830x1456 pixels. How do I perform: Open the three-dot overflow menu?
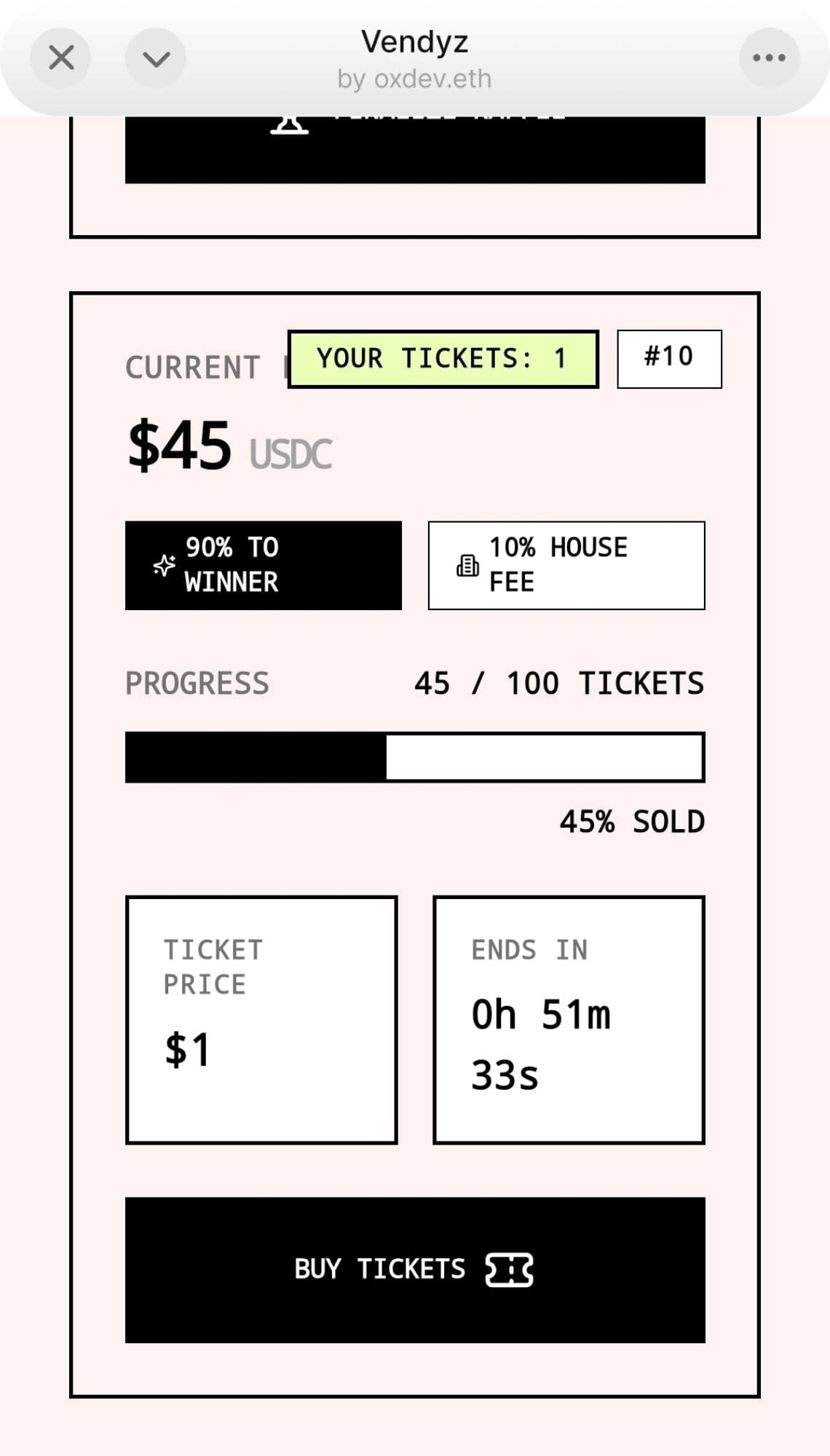[x=769, y=58]
